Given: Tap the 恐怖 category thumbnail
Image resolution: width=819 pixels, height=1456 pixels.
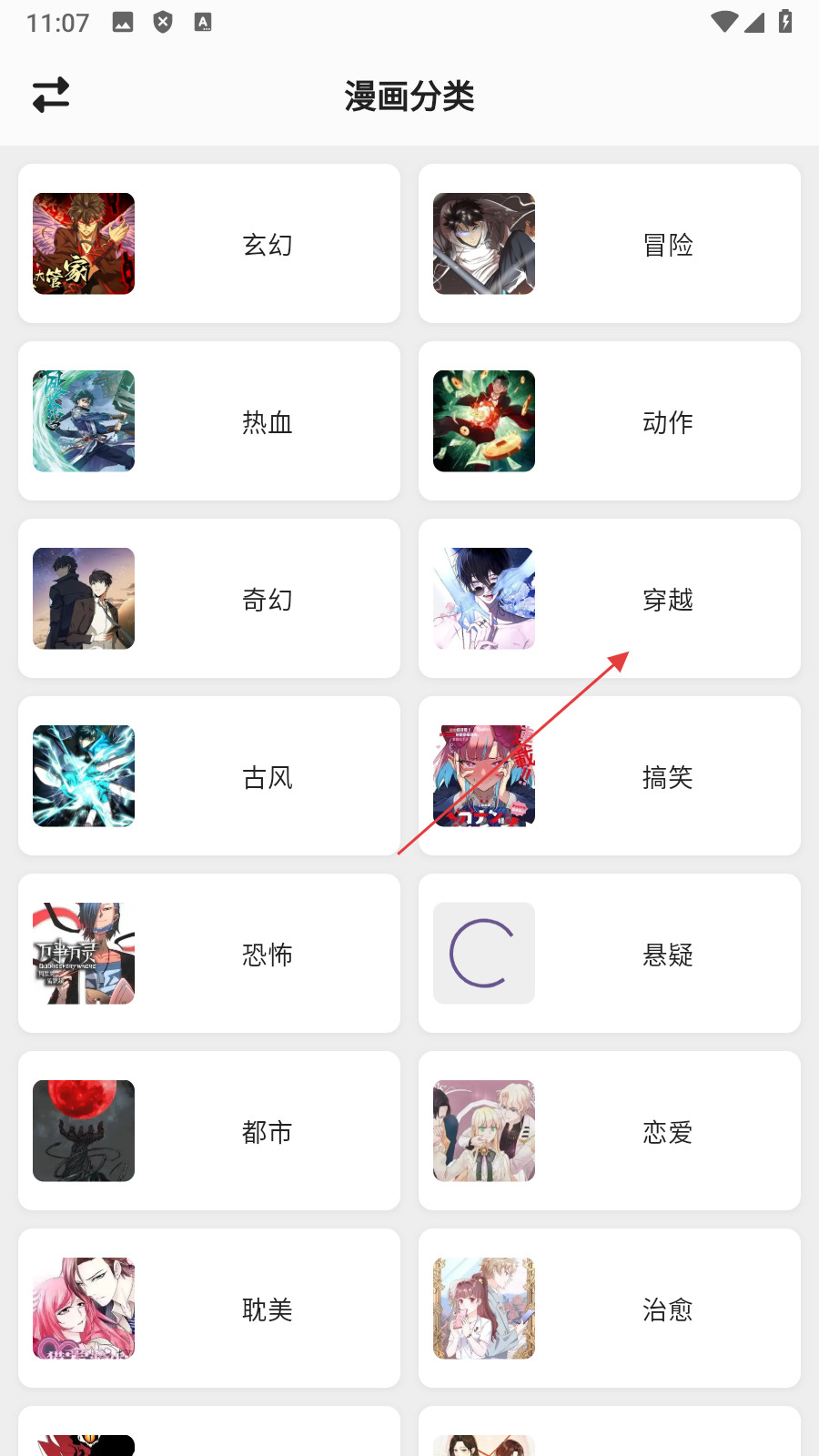Looking at the screenshot, I should [x=83, y=954].
